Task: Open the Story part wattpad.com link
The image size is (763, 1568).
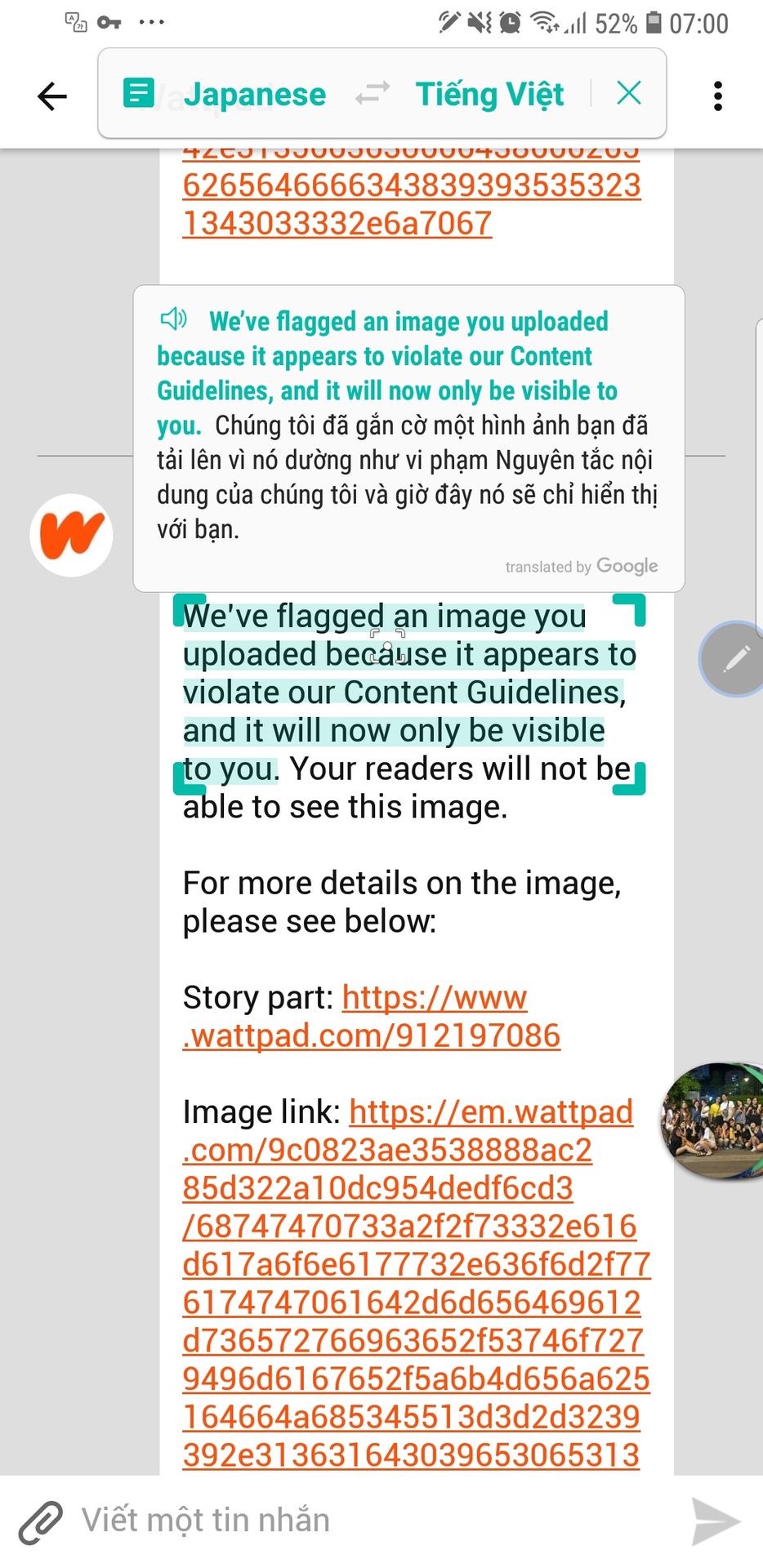Action: (372, 1017)
